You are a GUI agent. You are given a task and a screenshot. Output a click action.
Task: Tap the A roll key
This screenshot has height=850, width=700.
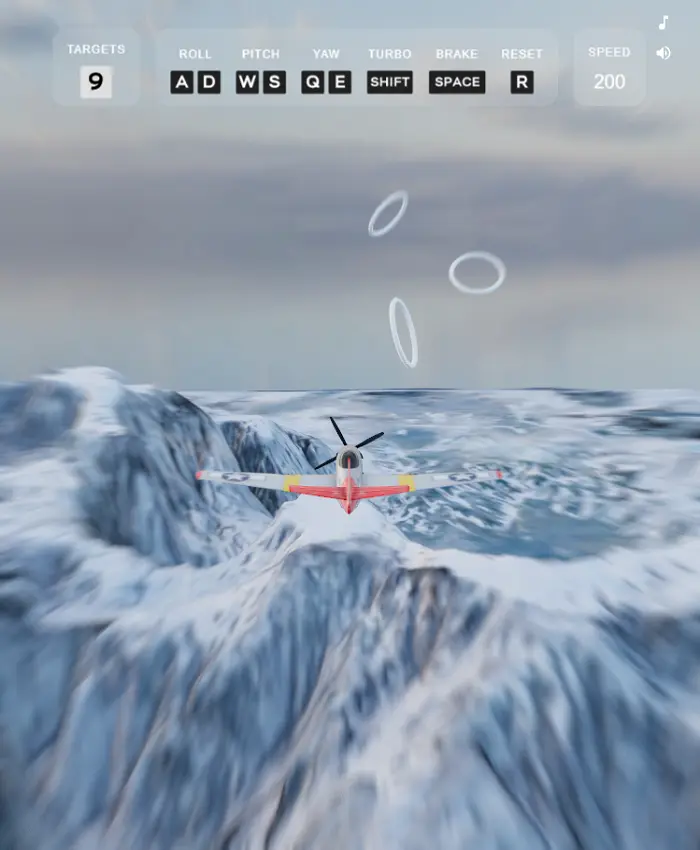tap(181, 82)
